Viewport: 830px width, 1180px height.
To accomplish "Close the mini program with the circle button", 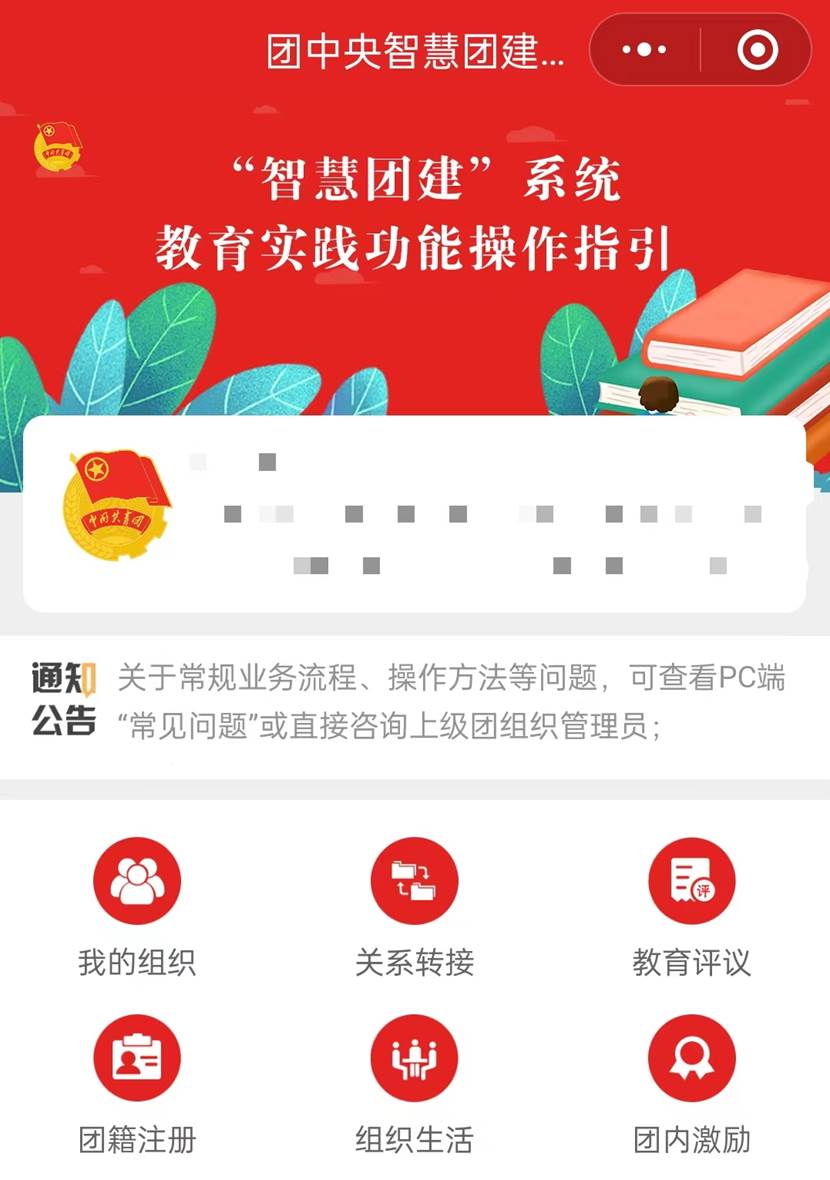I will (x=757, y=49).
